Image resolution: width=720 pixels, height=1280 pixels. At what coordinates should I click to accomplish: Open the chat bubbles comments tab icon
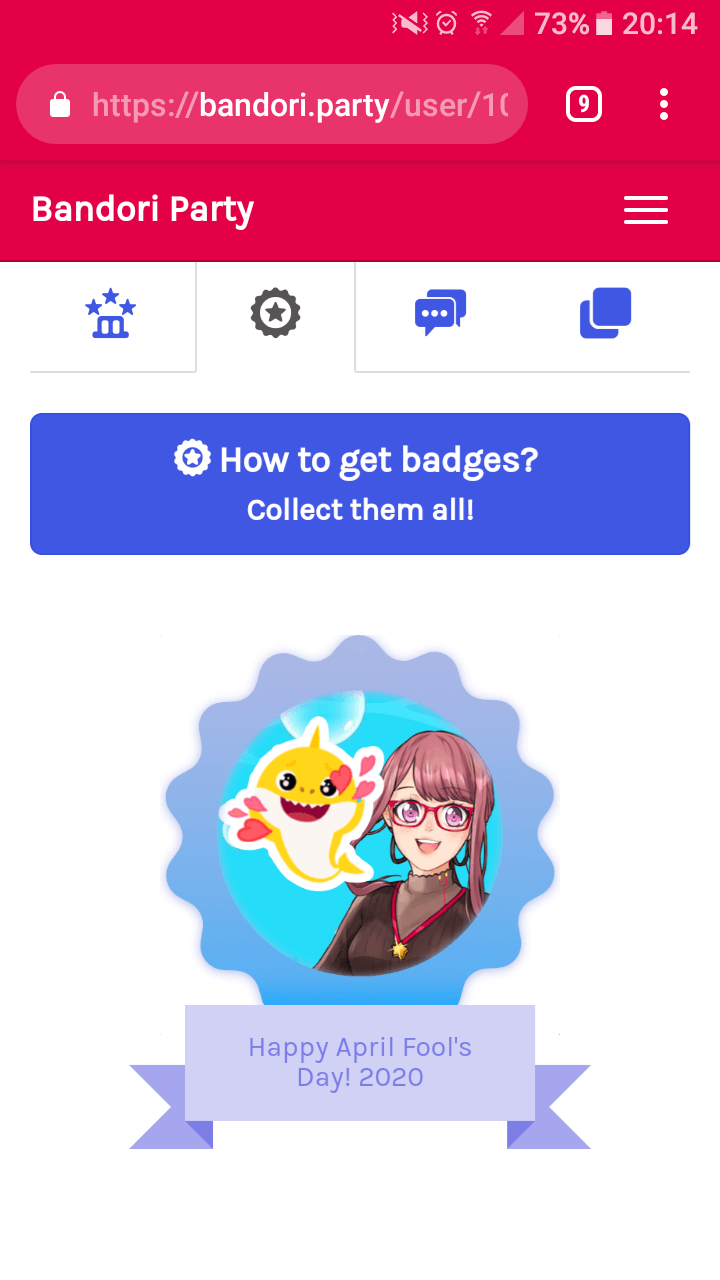coord(440,312)
